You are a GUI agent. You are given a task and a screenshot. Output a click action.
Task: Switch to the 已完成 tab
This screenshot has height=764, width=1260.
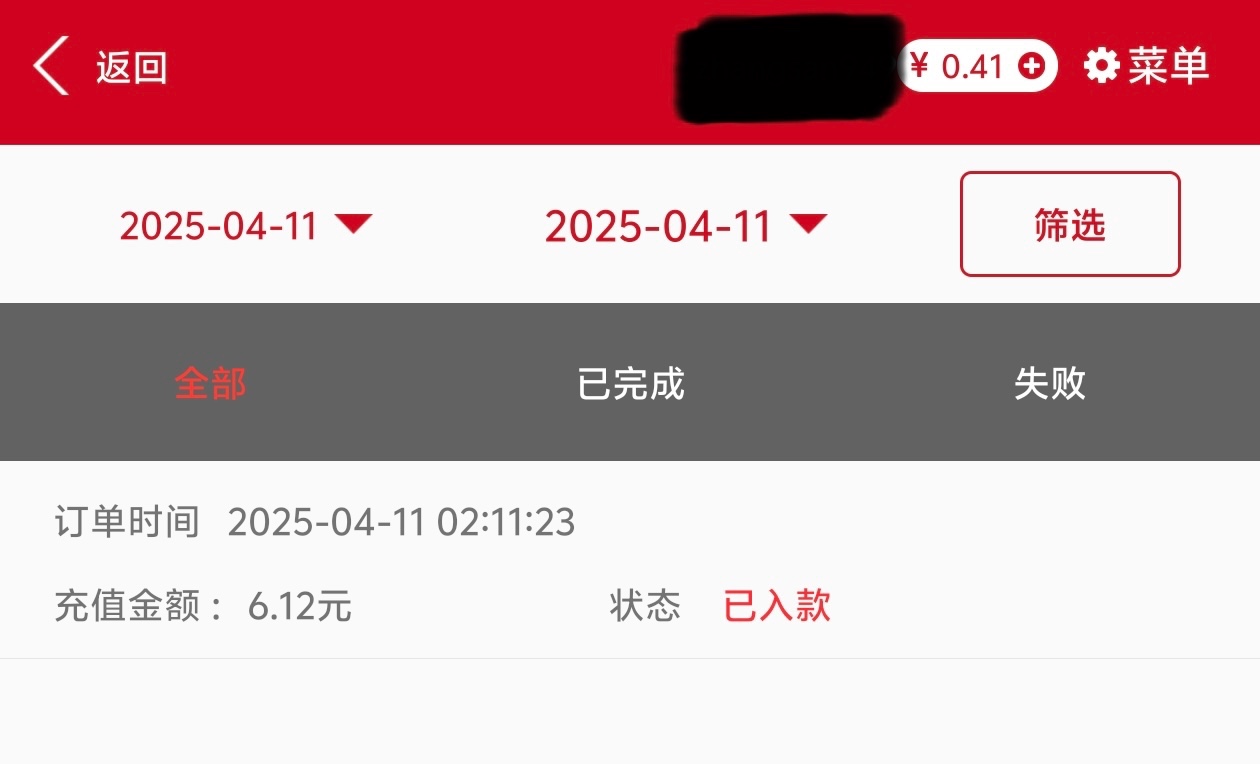[x=630, y=383]
